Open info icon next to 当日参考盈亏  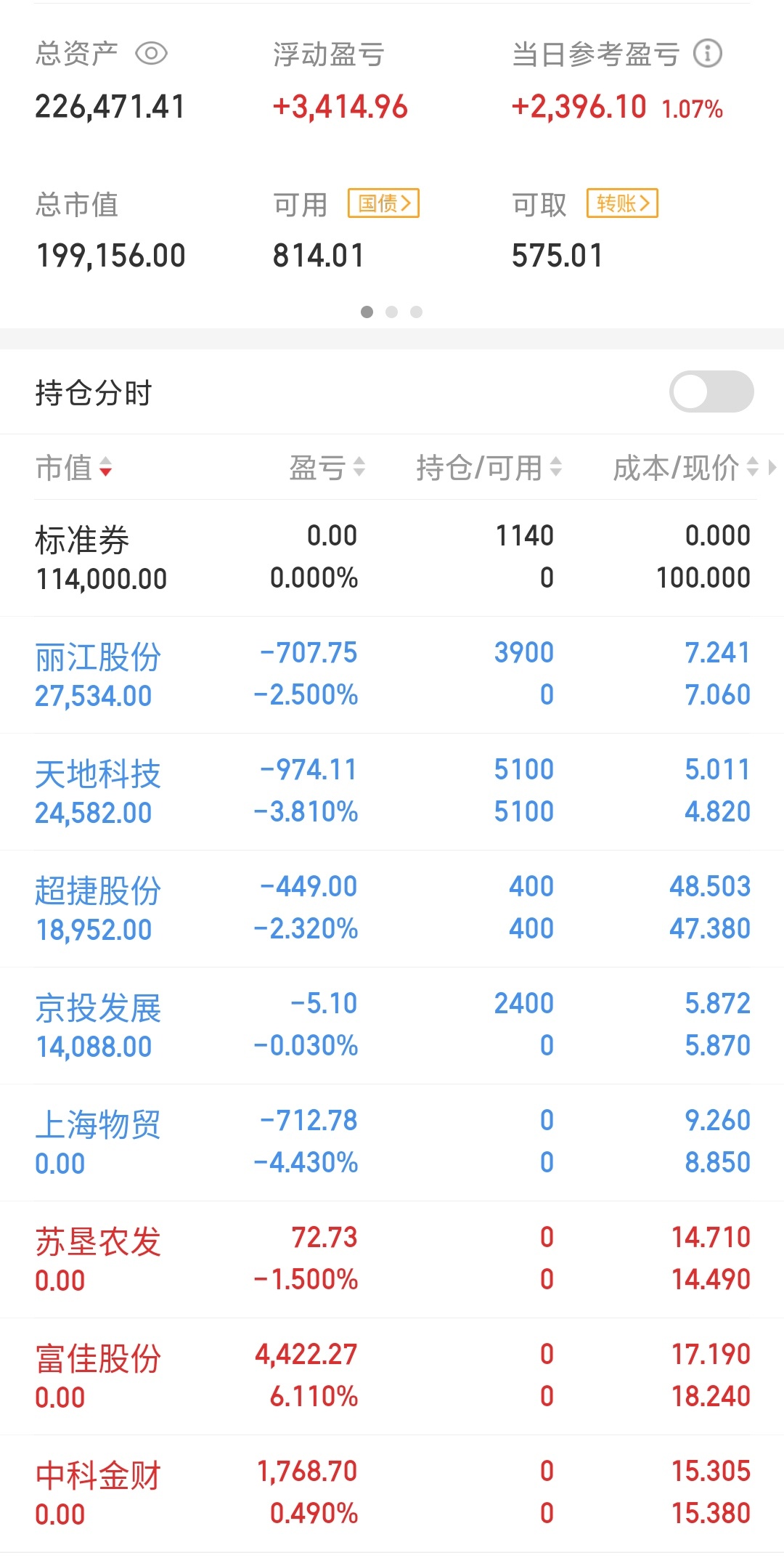pyautogui.click(x=708, y=54)
